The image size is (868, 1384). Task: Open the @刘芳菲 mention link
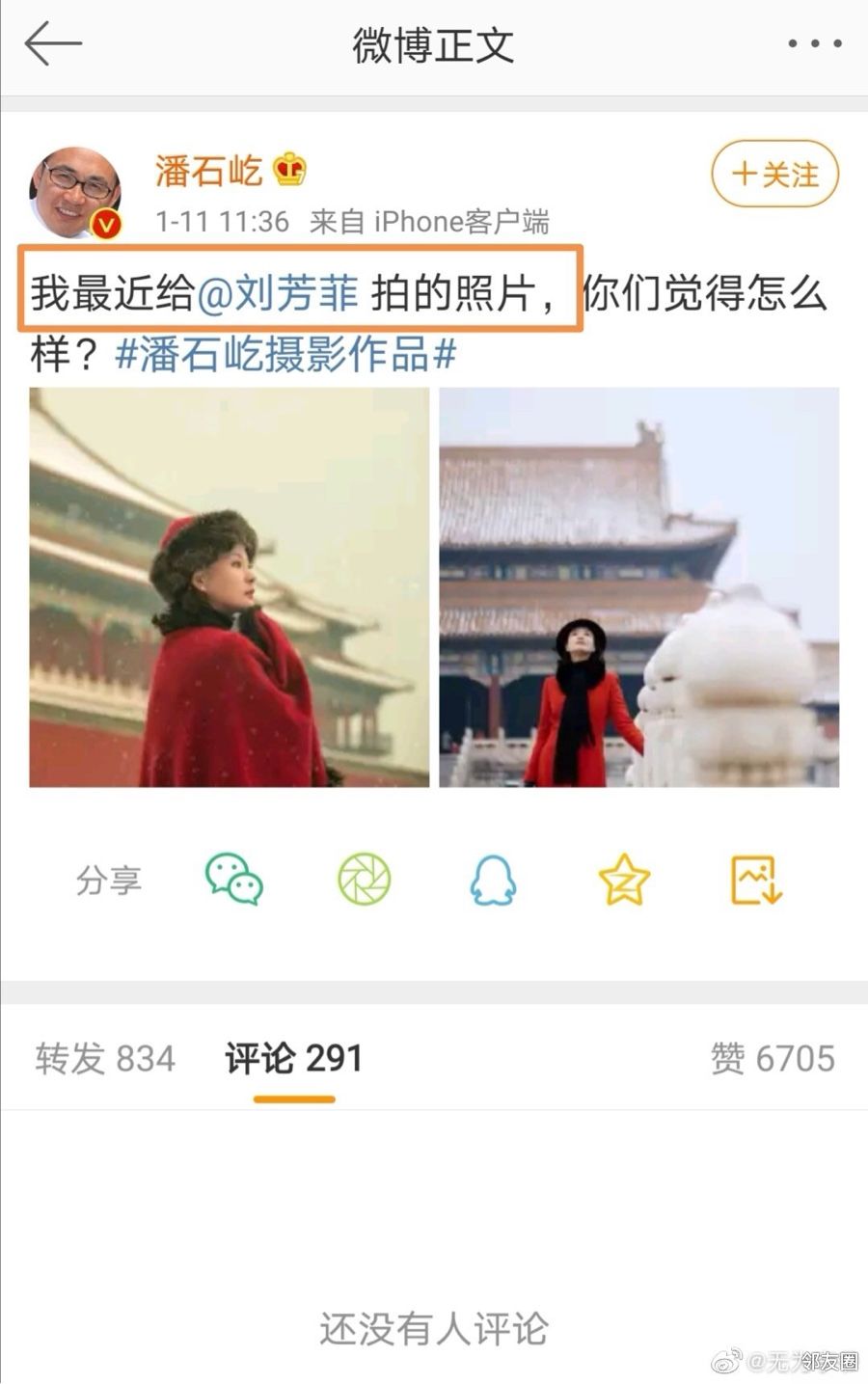point(278,293)
